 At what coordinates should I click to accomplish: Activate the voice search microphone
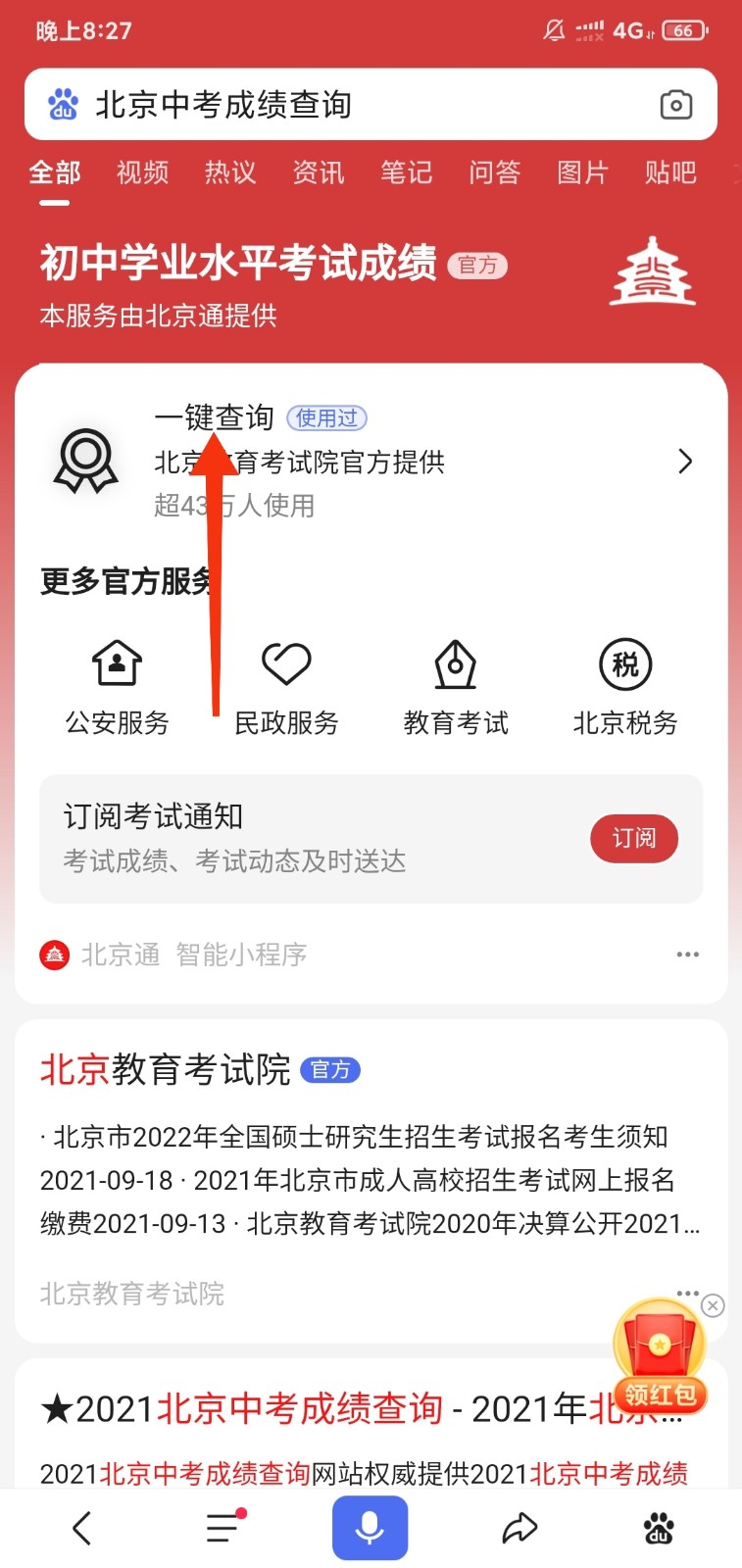(x=369, y=1527)
